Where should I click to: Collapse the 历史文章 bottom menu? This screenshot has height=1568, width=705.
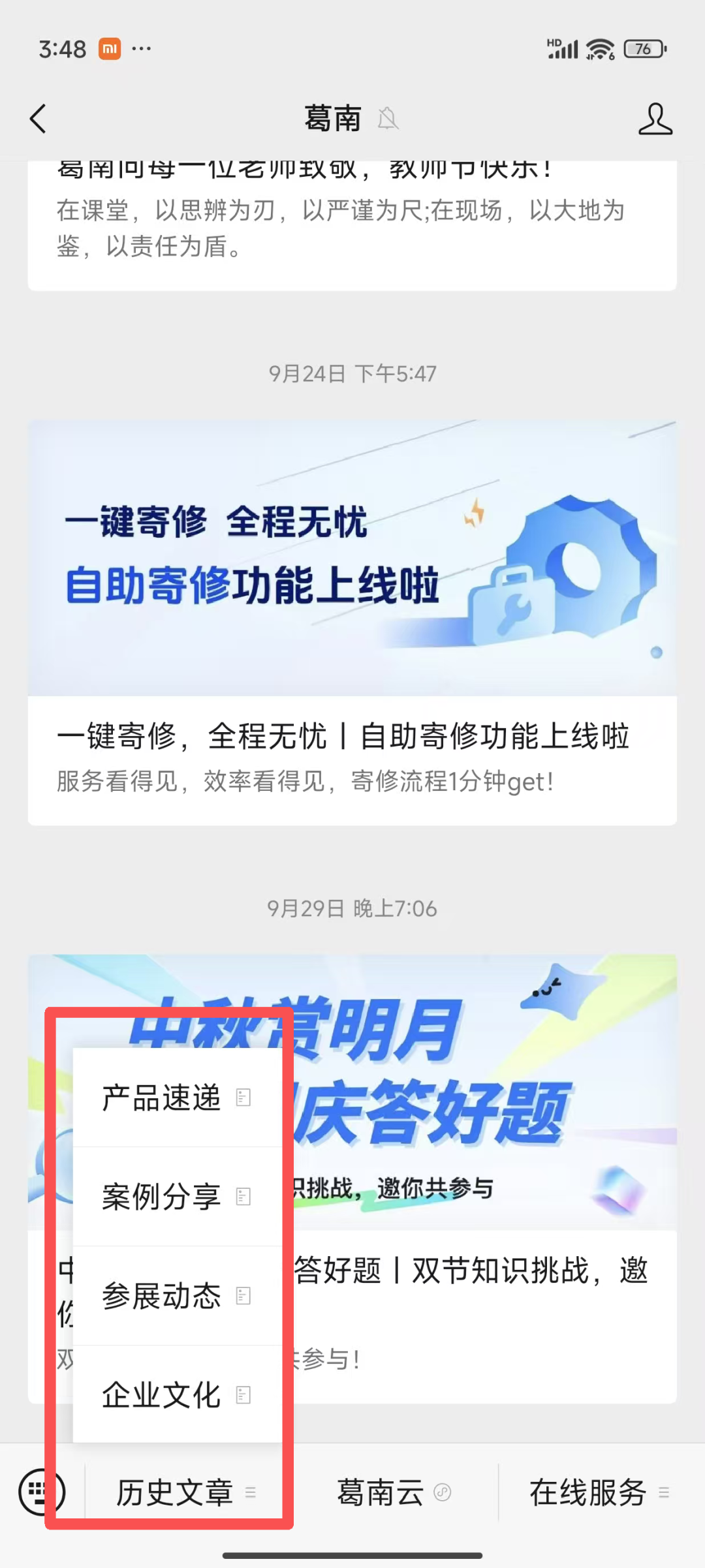186,1492
